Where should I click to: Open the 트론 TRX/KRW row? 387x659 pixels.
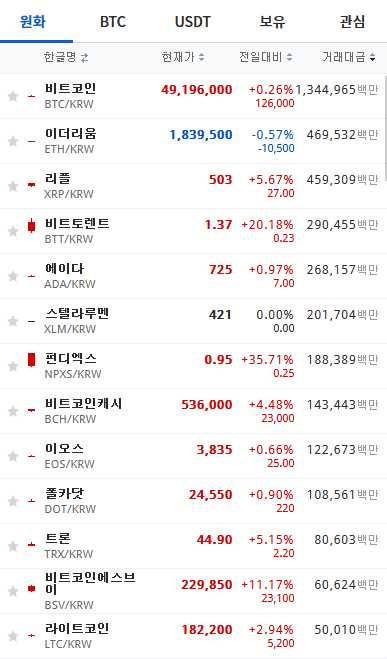click(192, 546)
